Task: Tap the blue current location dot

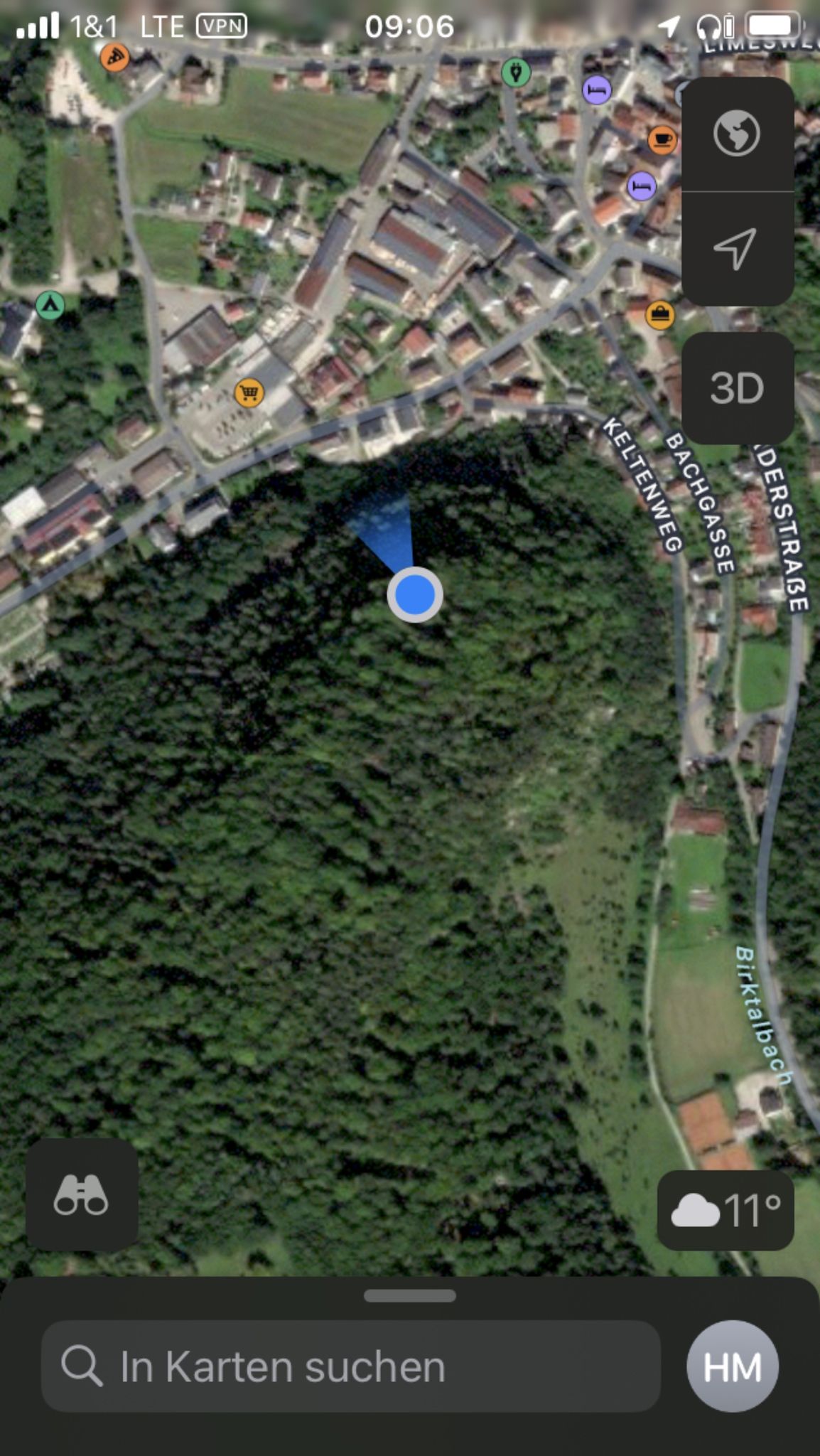Action: [415, 594]
